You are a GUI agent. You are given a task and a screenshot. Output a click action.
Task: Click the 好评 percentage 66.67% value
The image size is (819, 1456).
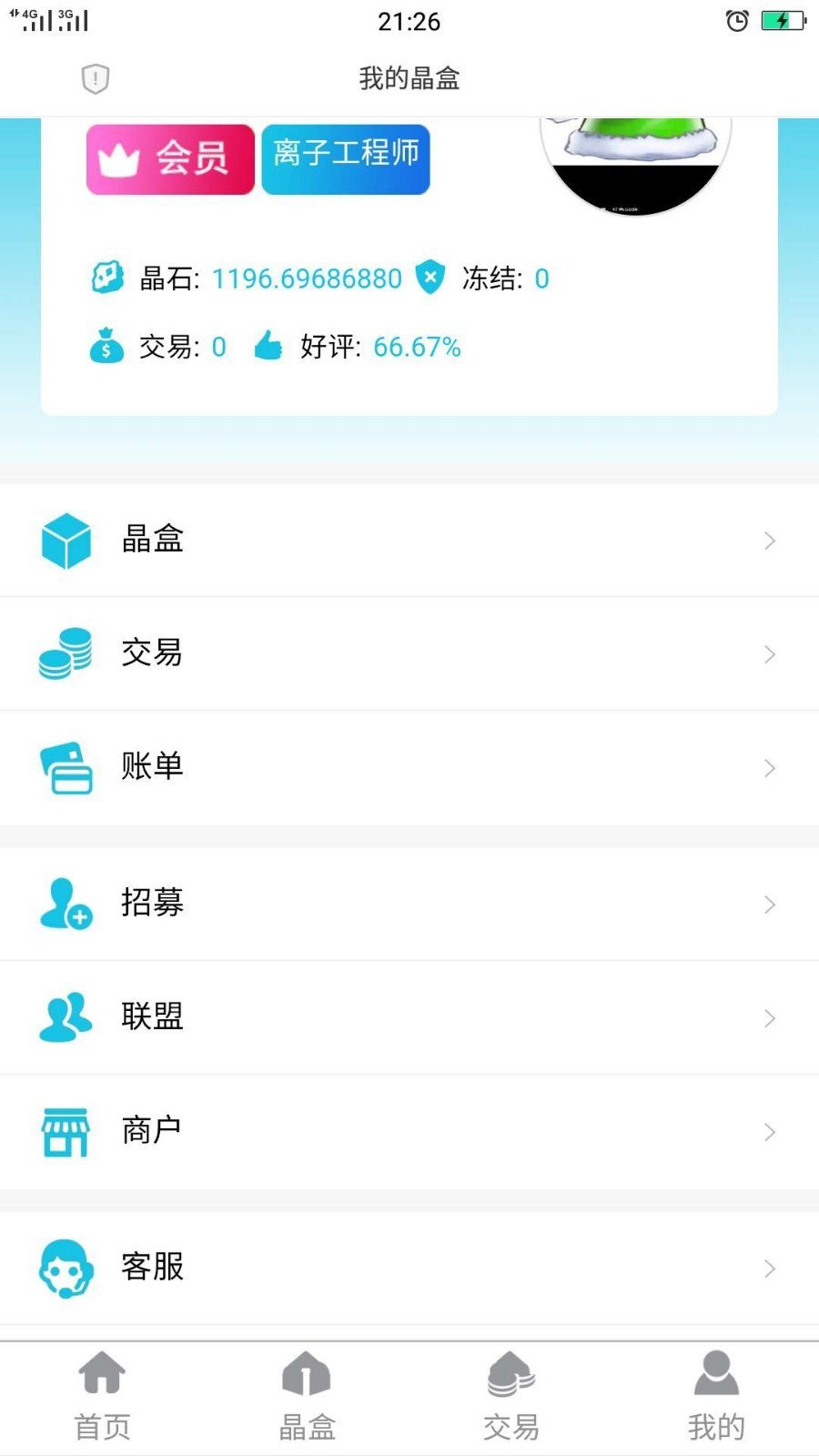[x=417, y=347]
